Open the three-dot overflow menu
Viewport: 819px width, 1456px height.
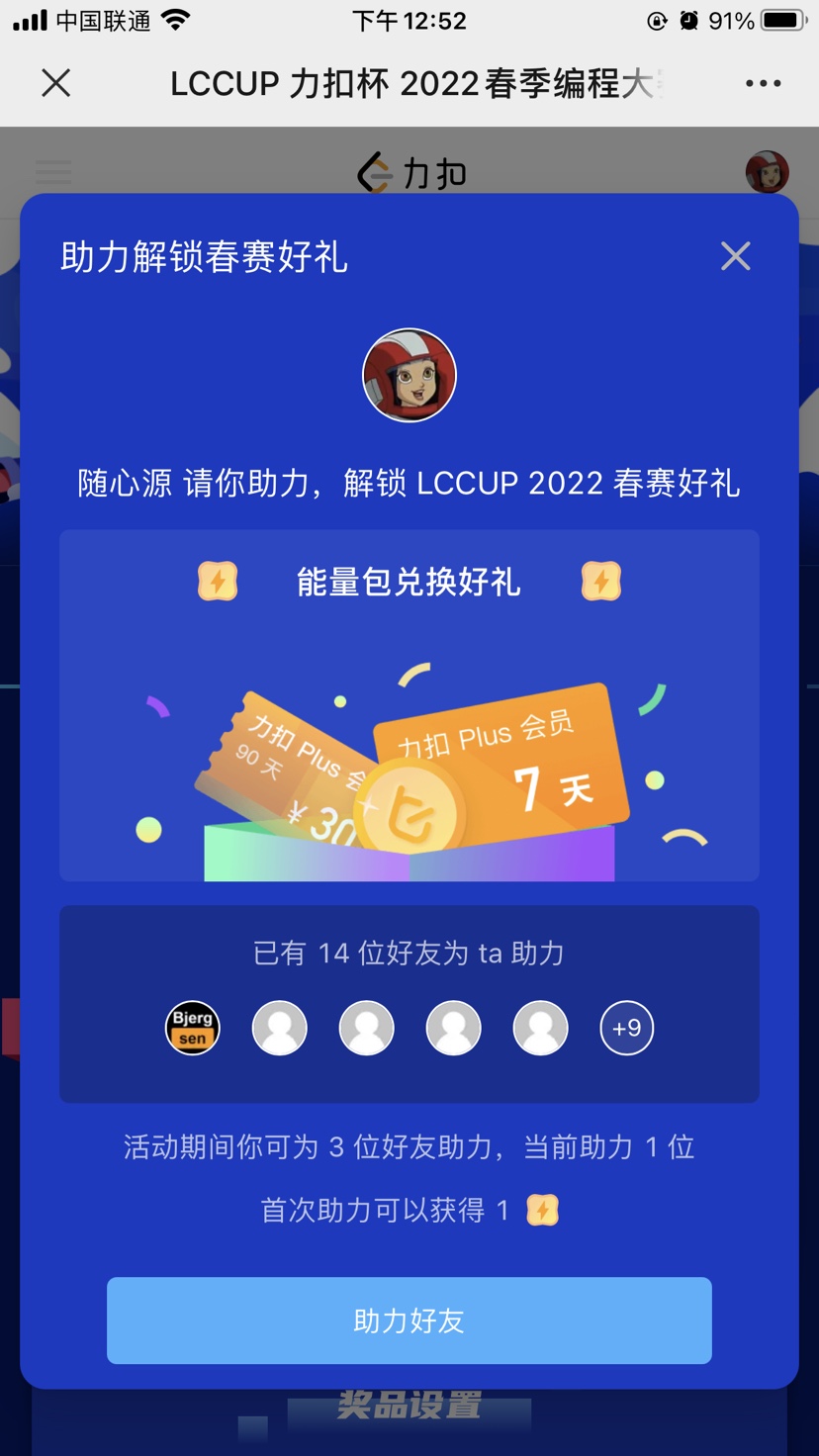click(x=763, y=84)
